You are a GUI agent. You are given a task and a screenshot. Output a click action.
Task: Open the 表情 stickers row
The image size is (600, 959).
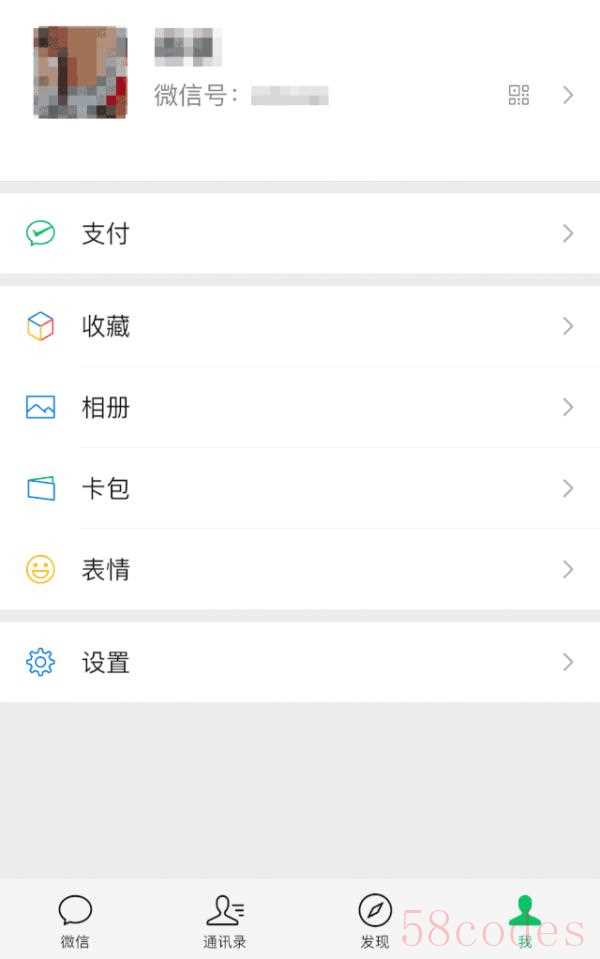click(300, 570)
